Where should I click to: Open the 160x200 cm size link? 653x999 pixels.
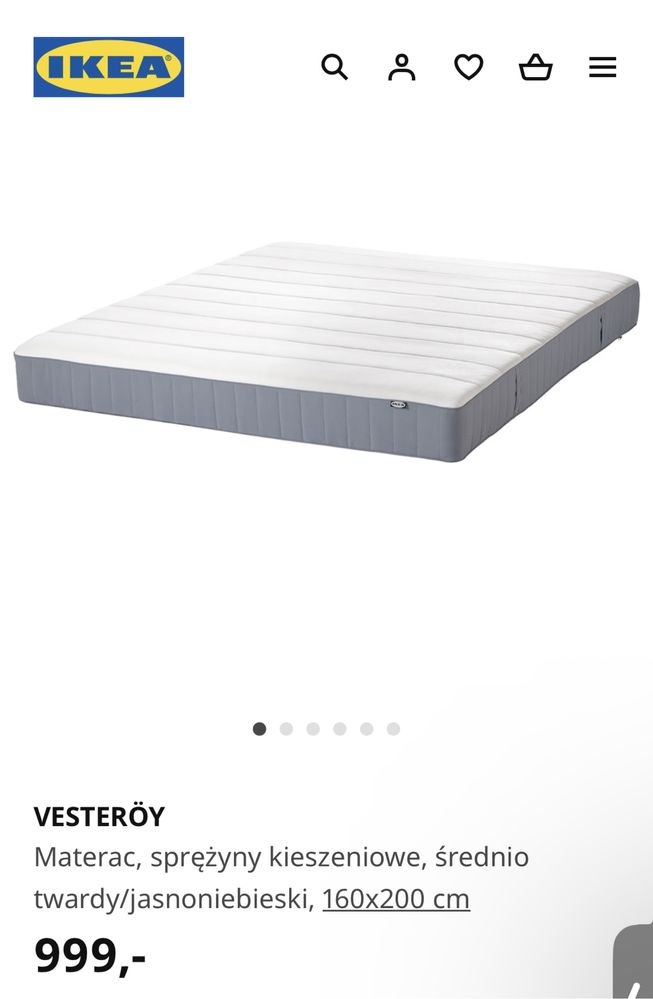click(395, 898)
